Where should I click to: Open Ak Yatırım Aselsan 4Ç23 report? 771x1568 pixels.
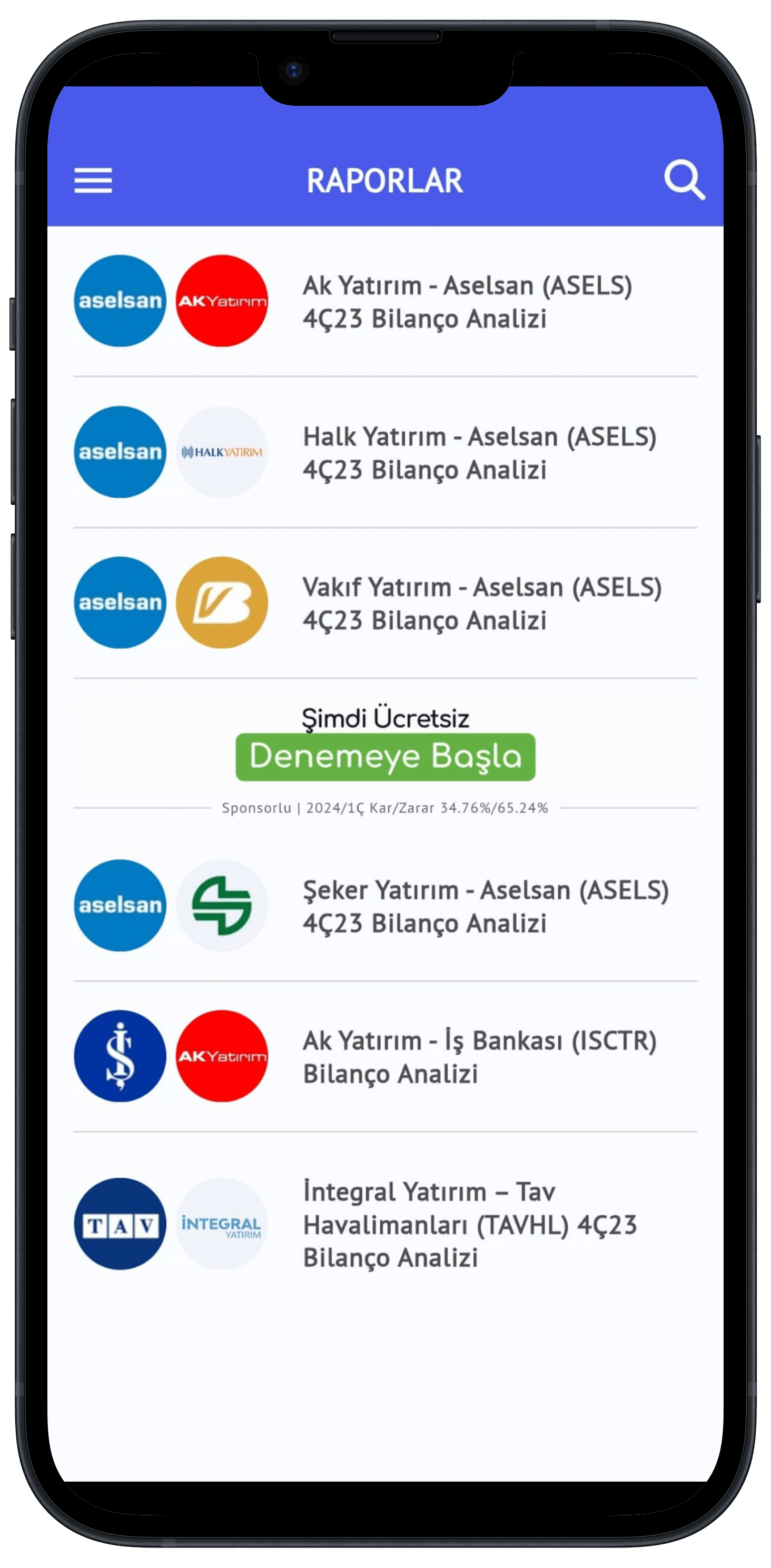467,302
